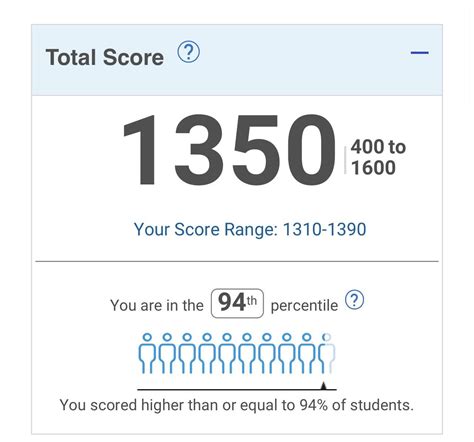The height and width of the screenshot is (442, 474).
Task: Open the percentile help question mark
Action: pyautogui.click(x=354, y=300)
